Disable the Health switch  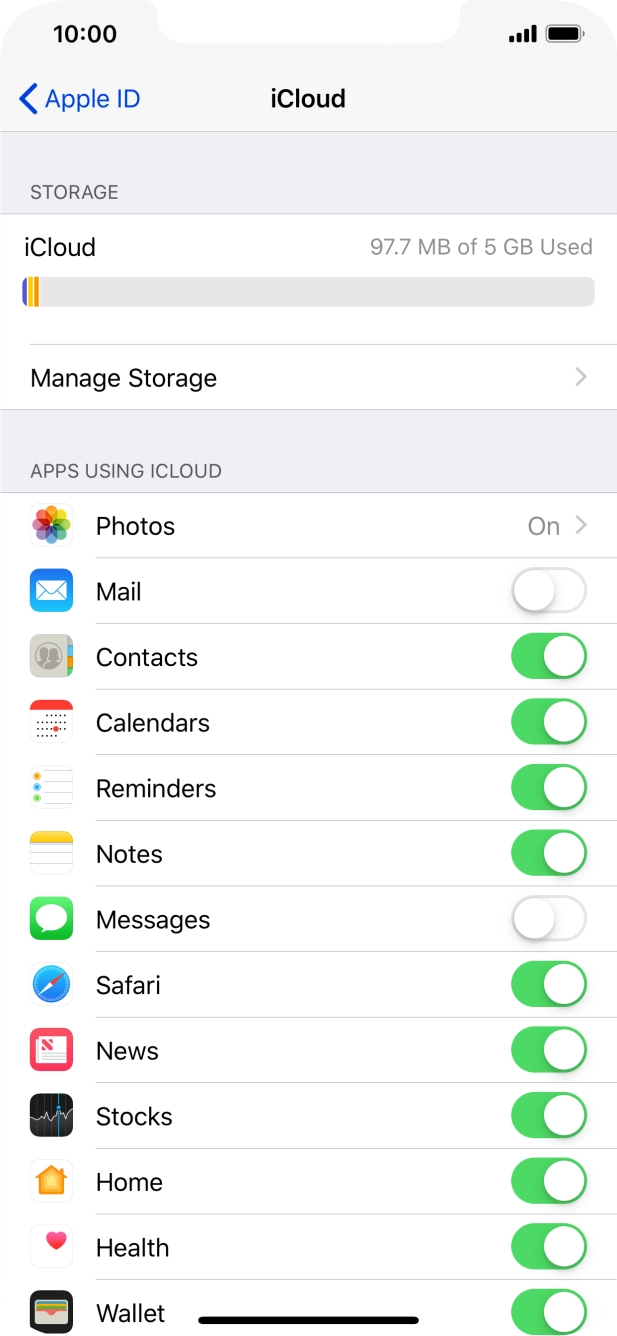pos(548,1248)
